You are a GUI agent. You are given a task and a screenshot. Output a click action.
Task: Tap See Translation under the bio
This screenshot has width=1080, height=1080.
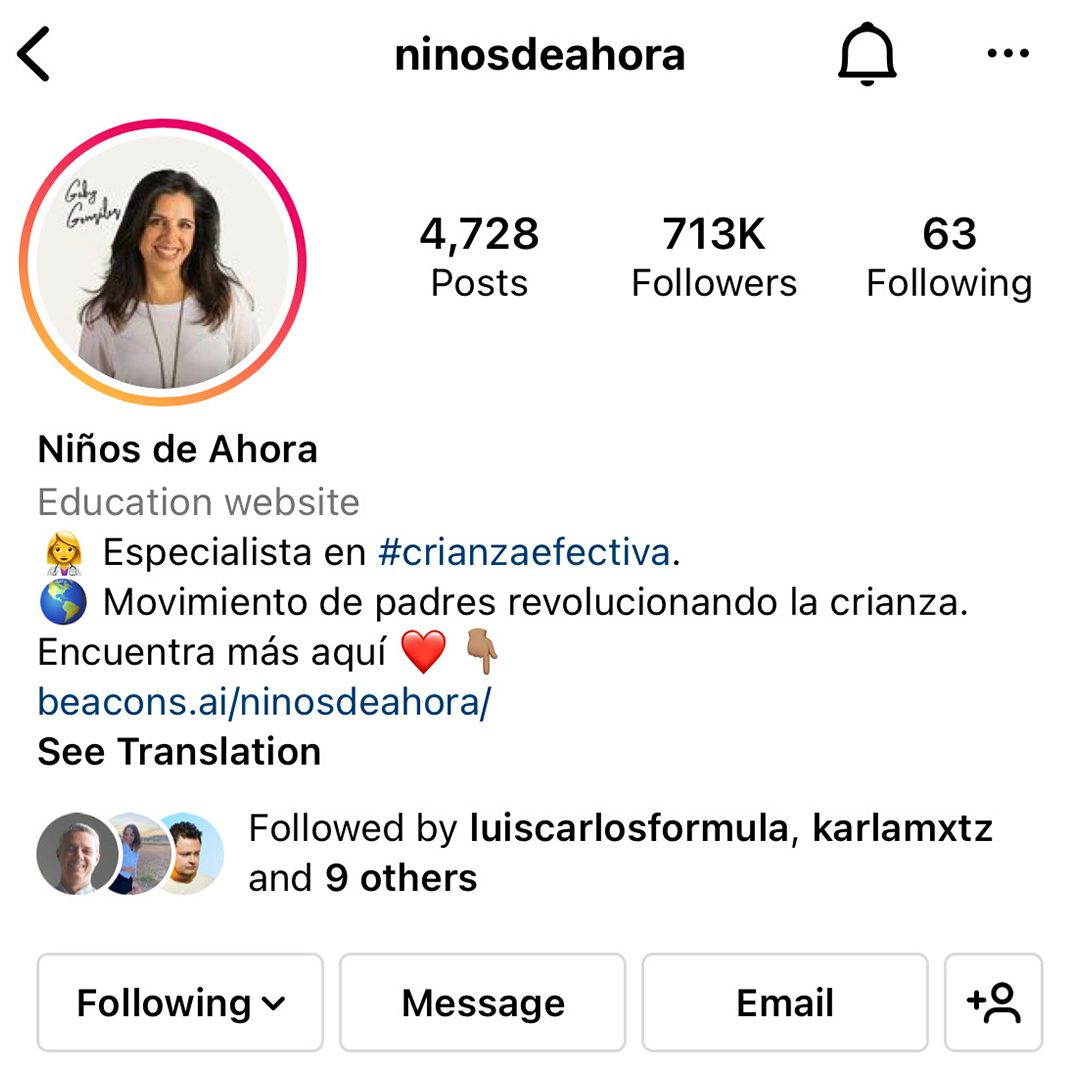(x=179, y=752)
